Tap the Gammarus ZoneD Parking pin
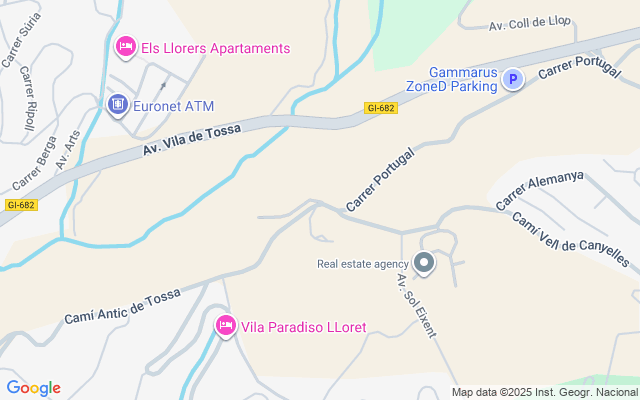 coord(512,79)
